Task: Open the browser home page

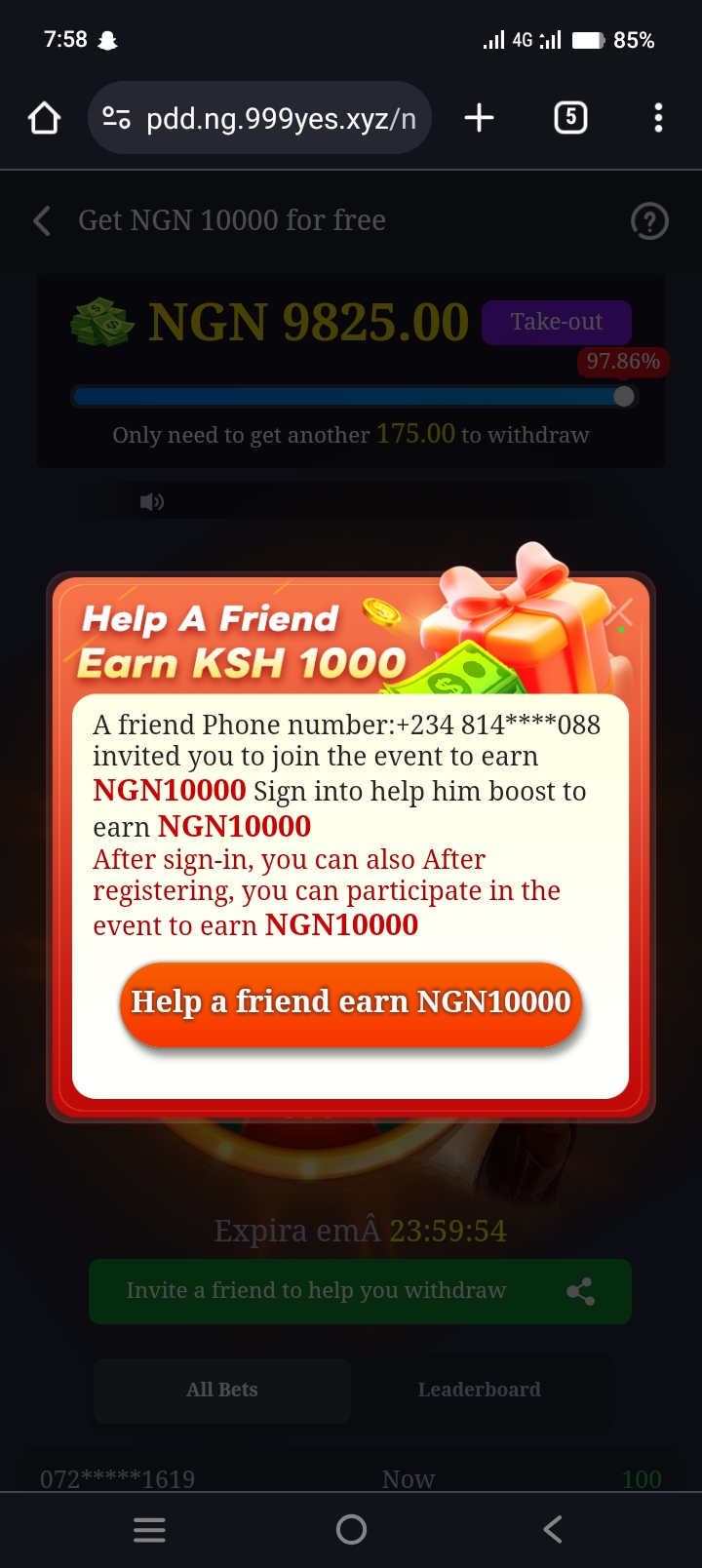Action: click(x=45, y=118)
